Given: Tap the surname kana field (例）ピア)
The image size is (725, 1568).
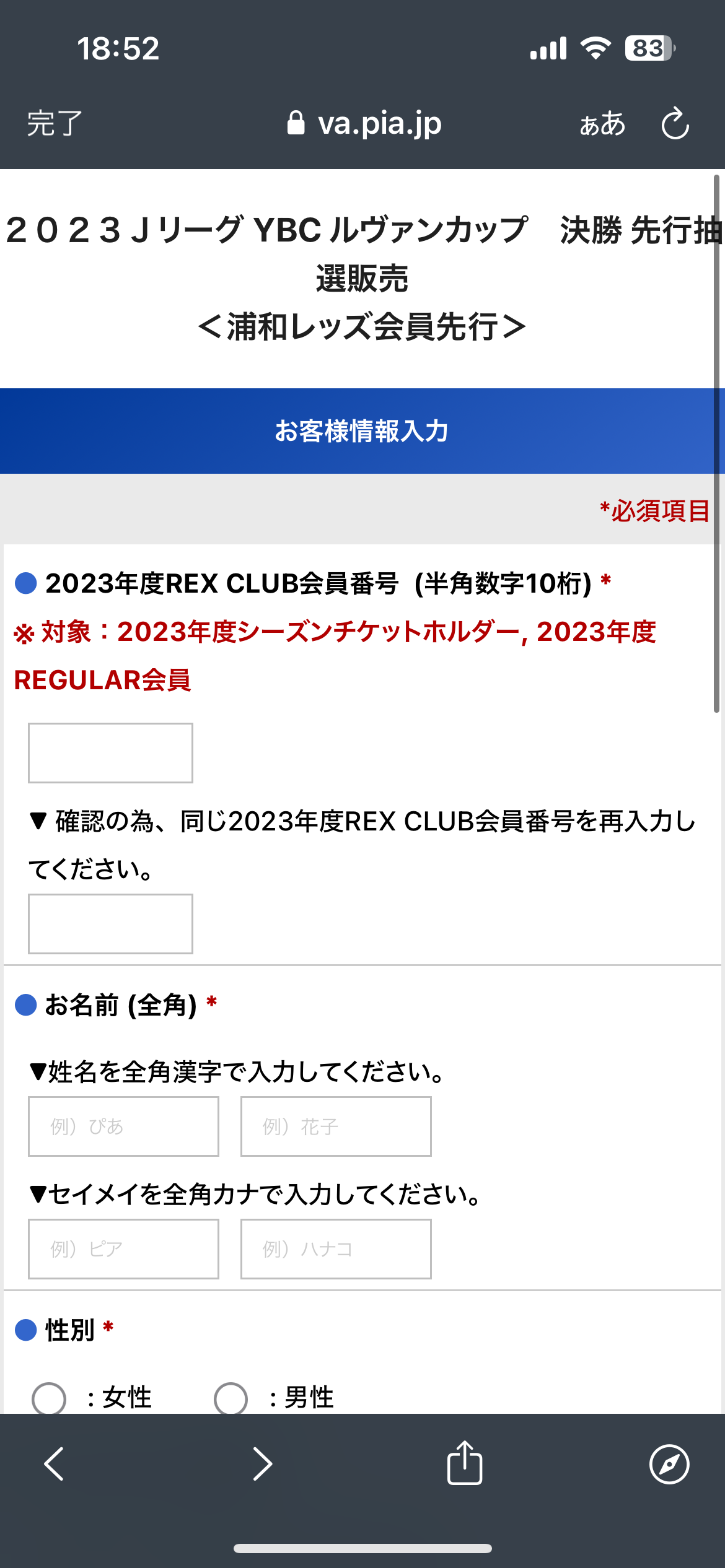Looking at the screenshot, I should point(123,1248).
